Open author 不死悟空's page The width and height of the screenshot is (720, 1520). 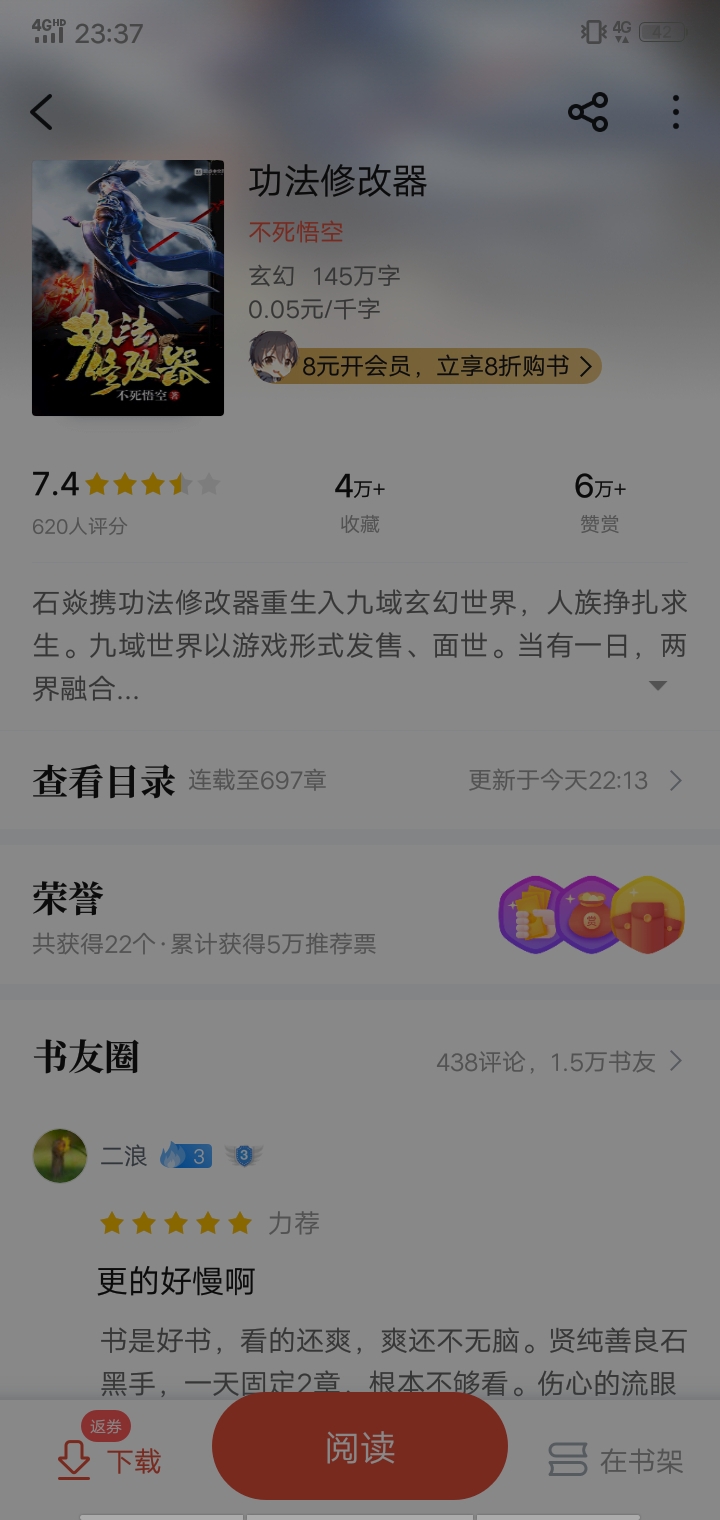click(x=296, y=232)
